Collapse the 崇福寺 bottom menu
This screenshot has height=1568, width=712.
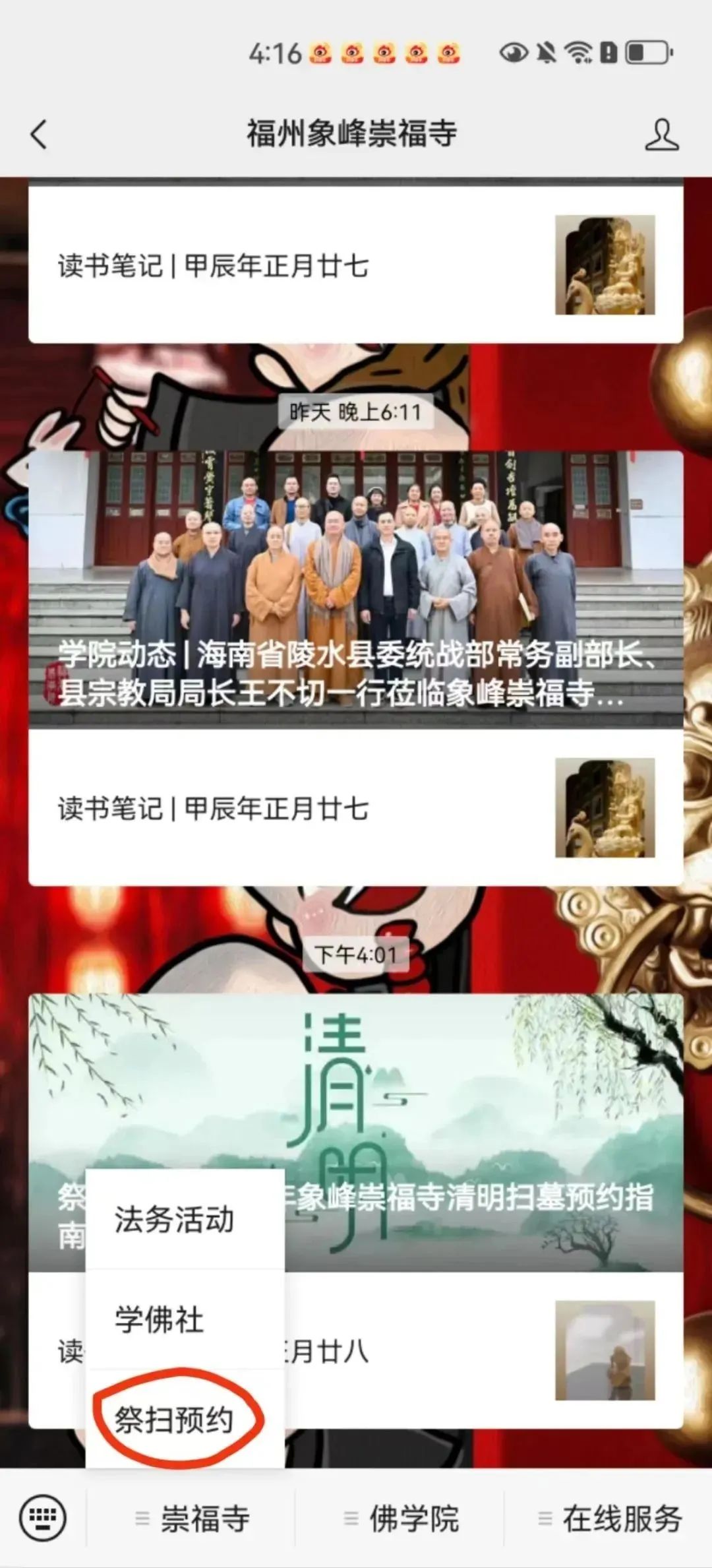[191, 1519]
